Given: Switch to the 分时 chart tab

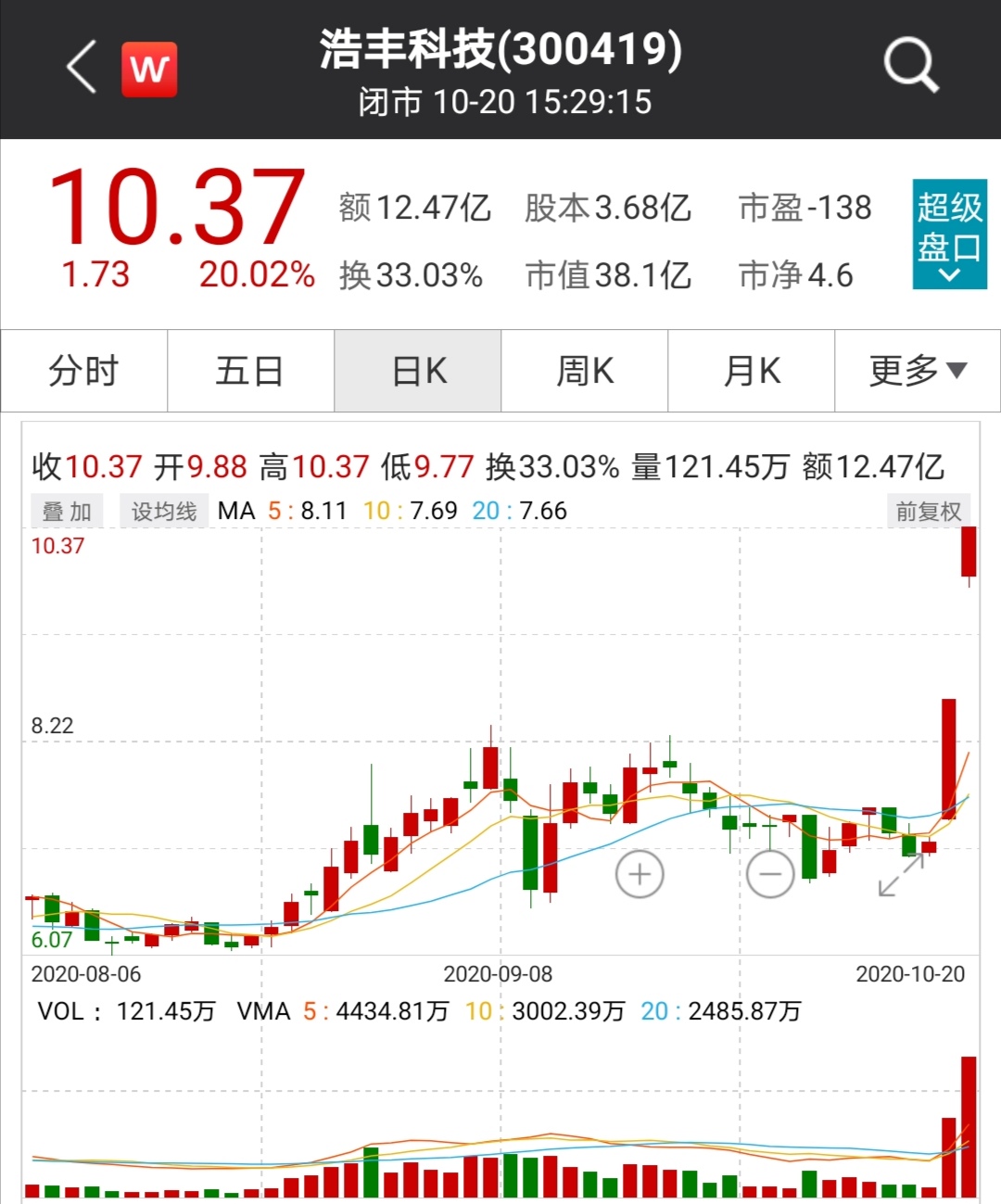Looking at the screenshot, I should coord(83,371).
